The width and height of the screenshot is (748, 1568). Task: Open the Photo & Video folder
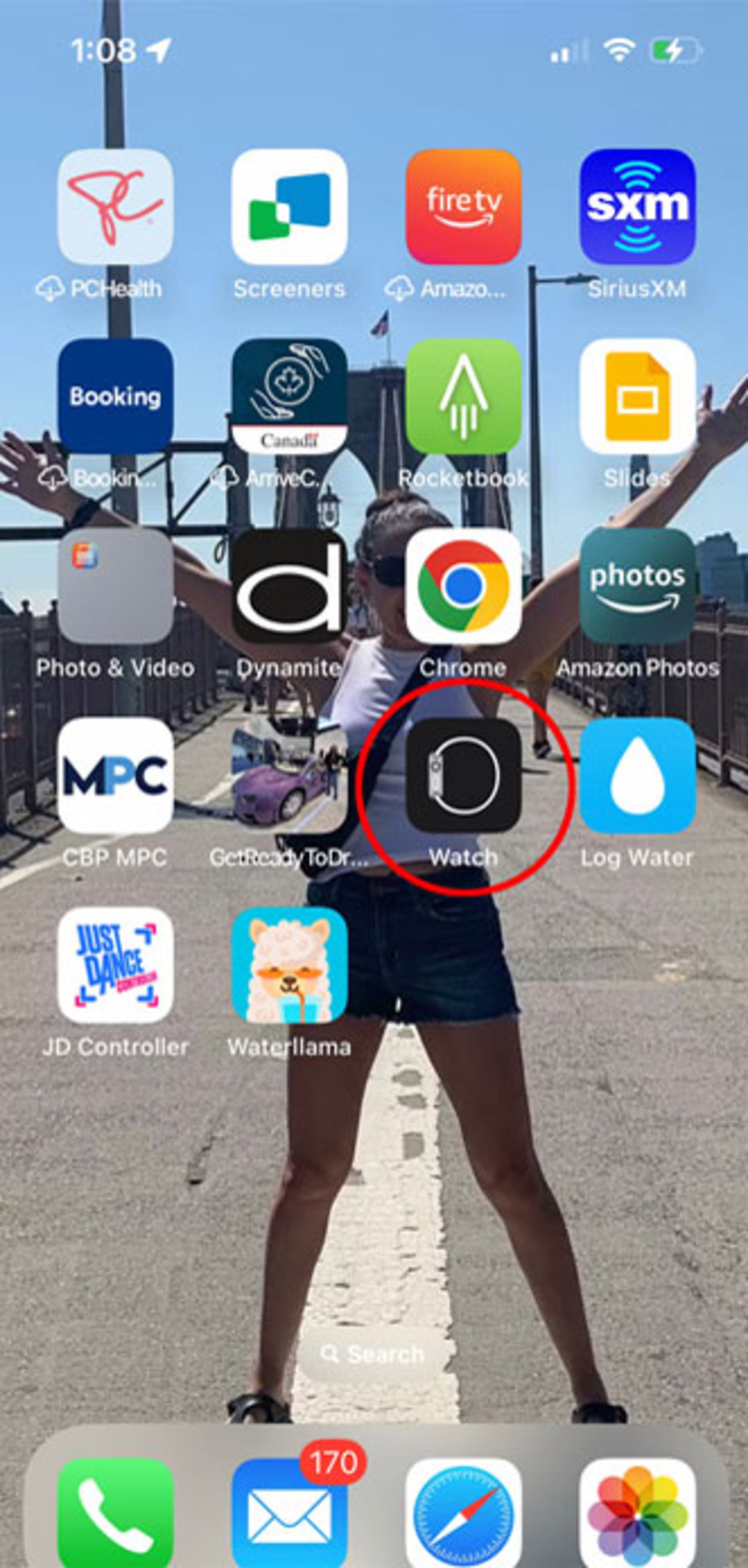115,585
